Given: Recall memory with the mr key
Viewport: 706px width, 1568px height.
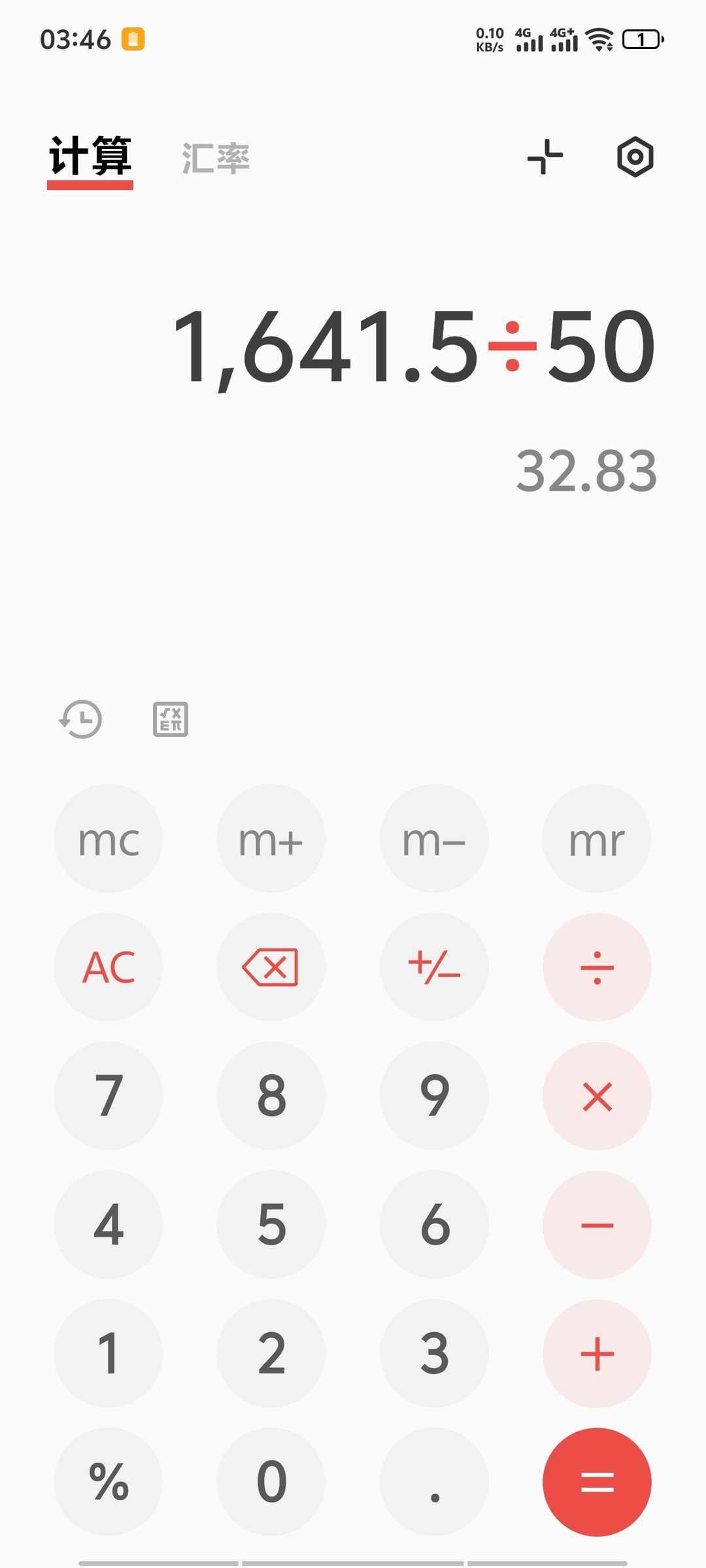Looking at the screenshot, I should pos(597,839).
